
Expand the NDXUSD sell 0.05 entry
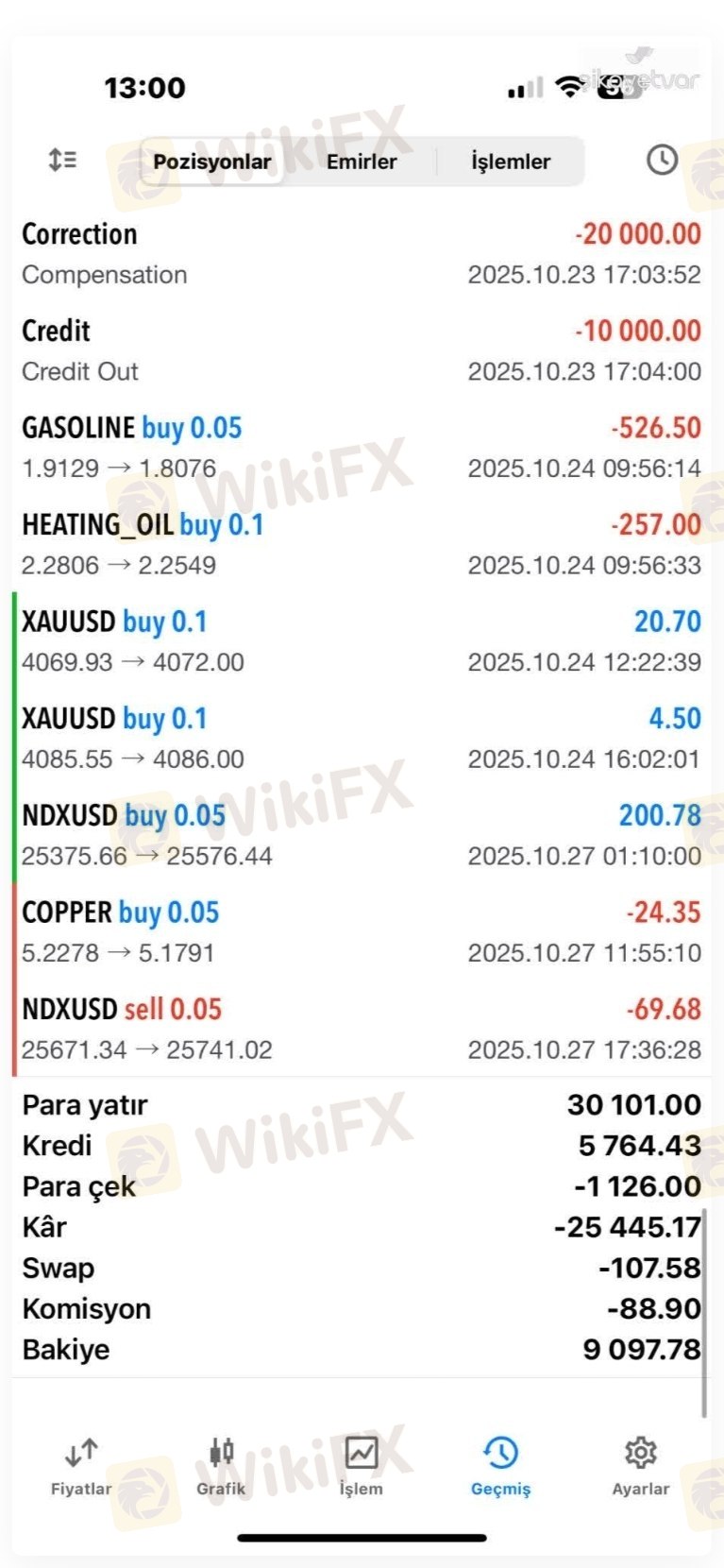pyautogui.click(x=362, y=1028)
